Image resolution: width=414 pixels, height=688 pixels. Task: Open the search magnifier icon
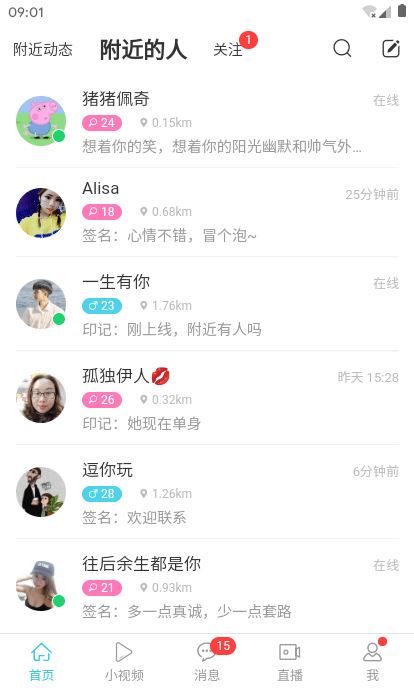coord(342,49)
